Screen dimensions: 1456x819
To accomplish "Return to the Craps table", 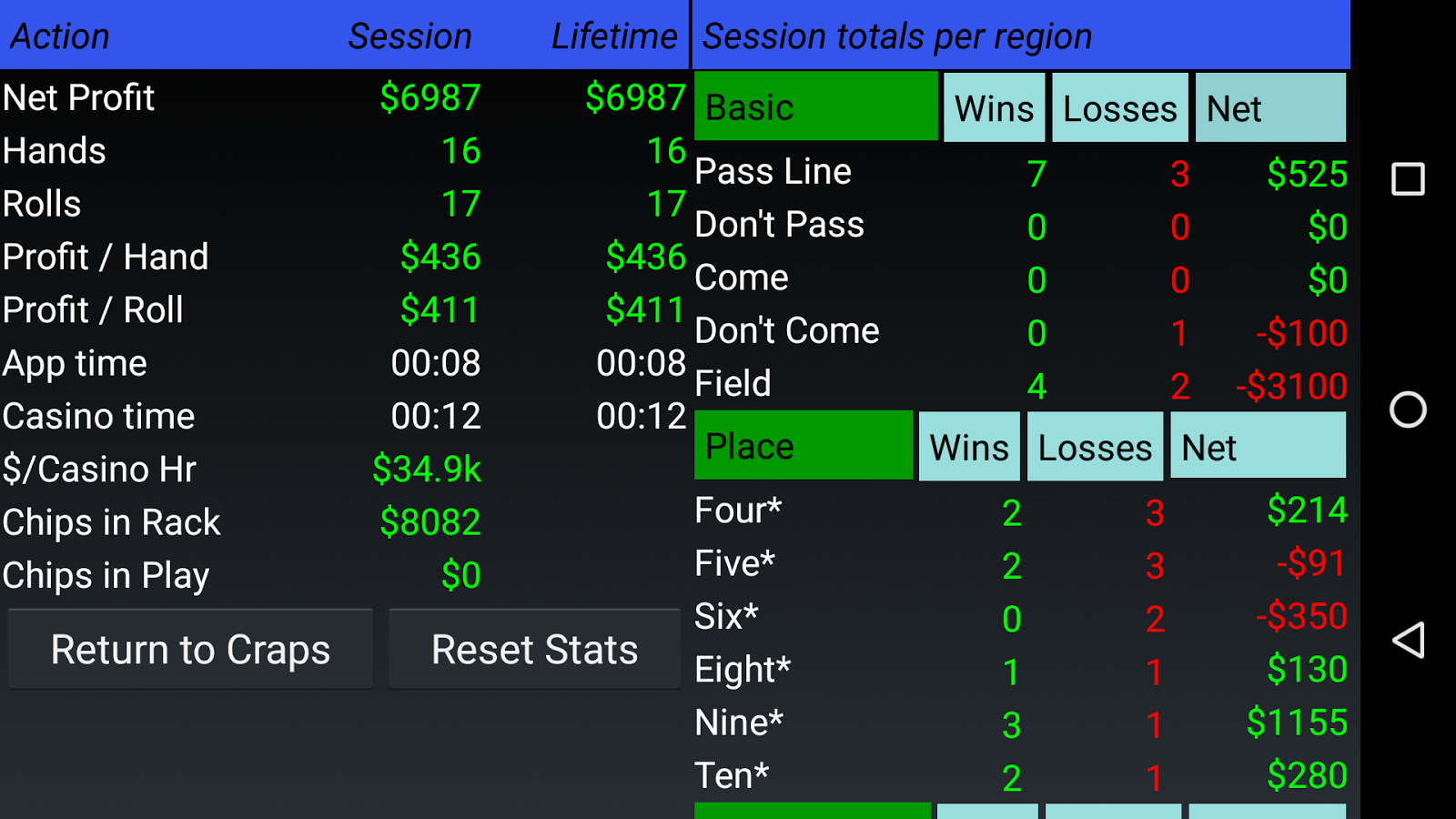I will pos(190,650).
